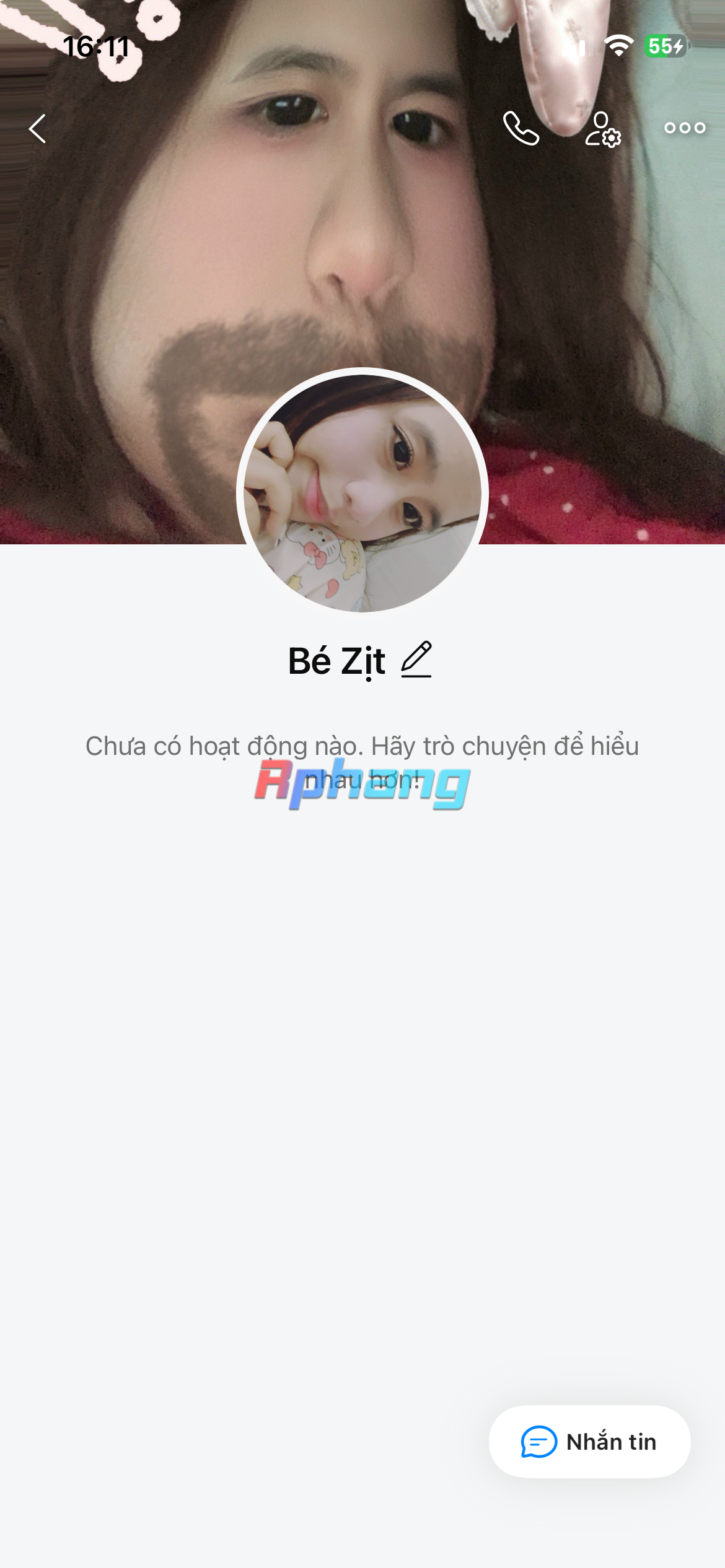
Task: Go back using the back arrow
Action: [37, 128]
